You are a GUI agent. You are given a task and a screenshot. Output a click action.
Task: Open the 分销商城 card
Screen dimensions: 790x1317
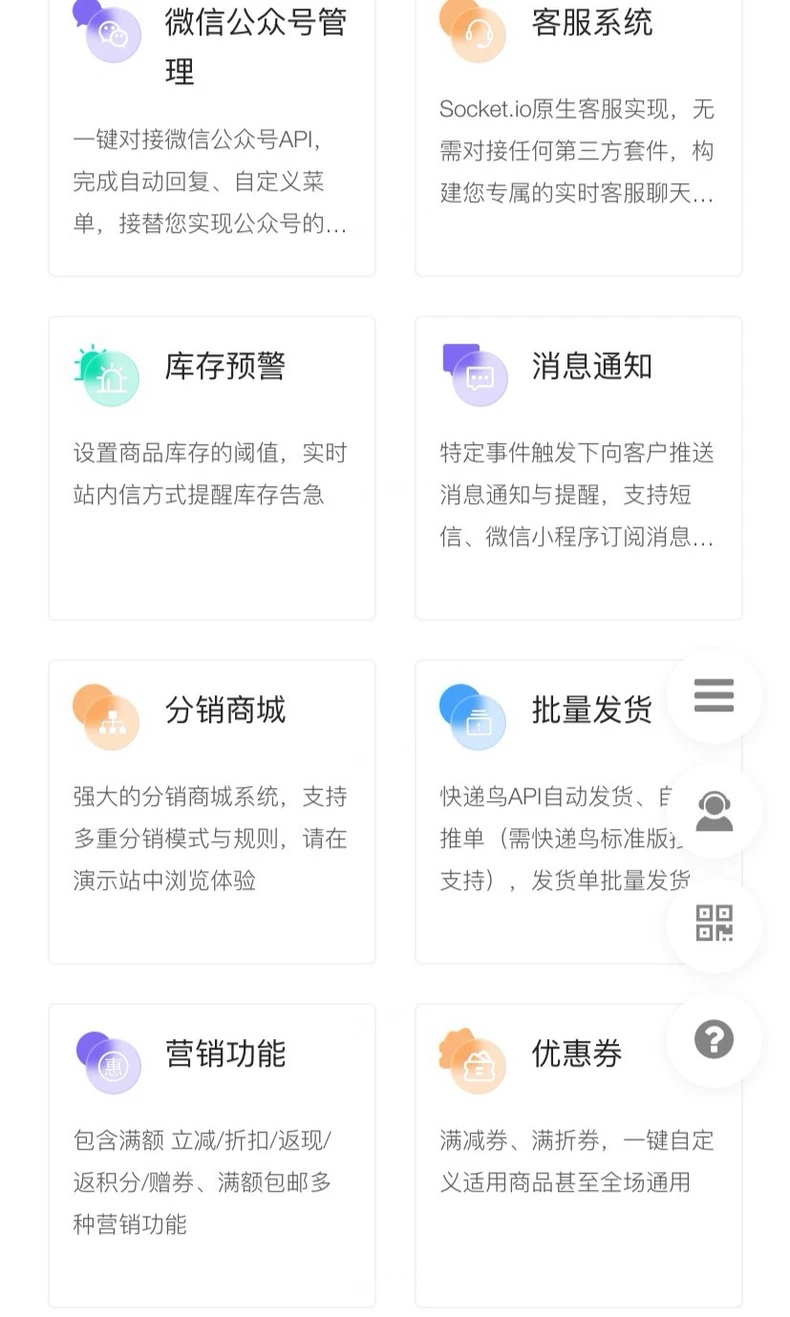(212, 811)
